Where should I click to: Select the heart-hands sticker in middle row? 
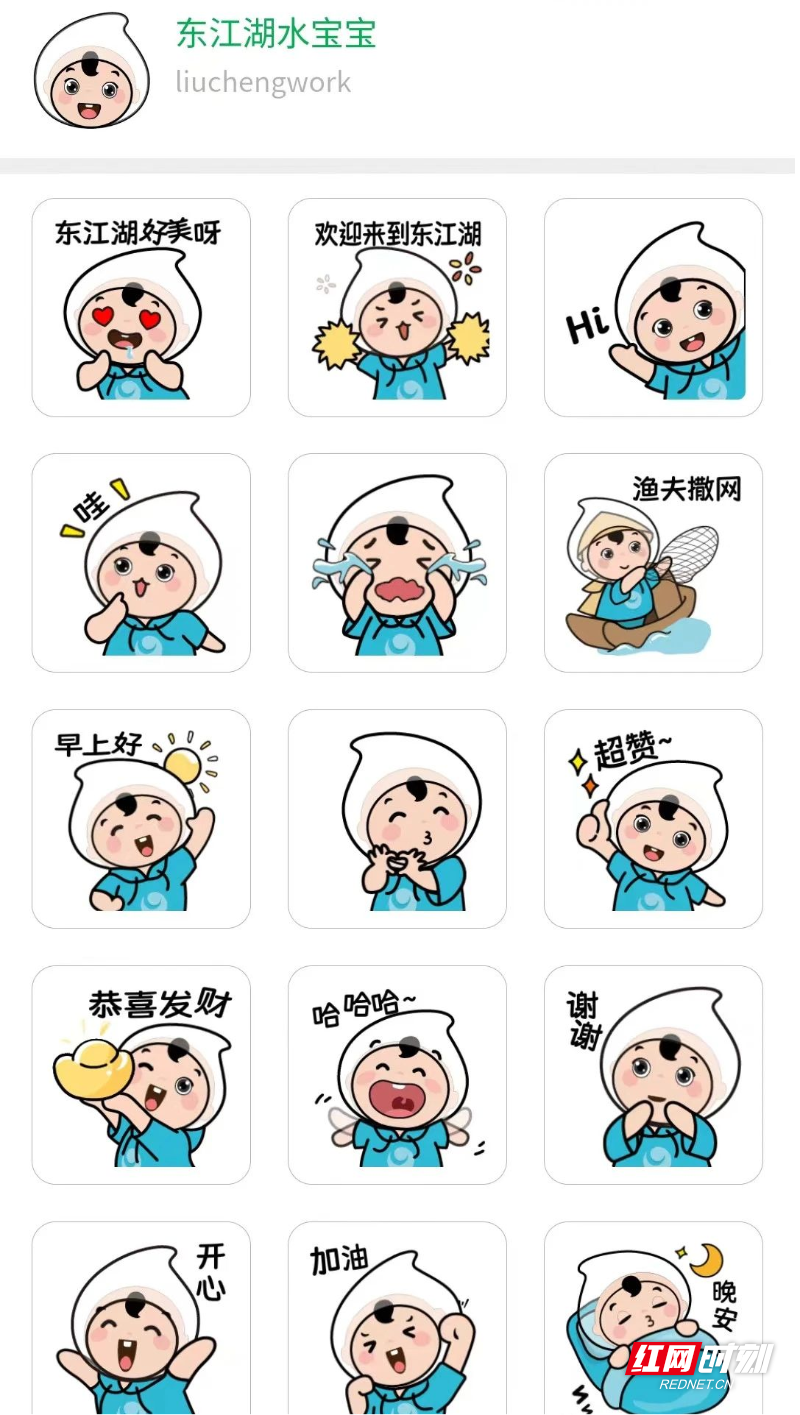coord(396,817)
